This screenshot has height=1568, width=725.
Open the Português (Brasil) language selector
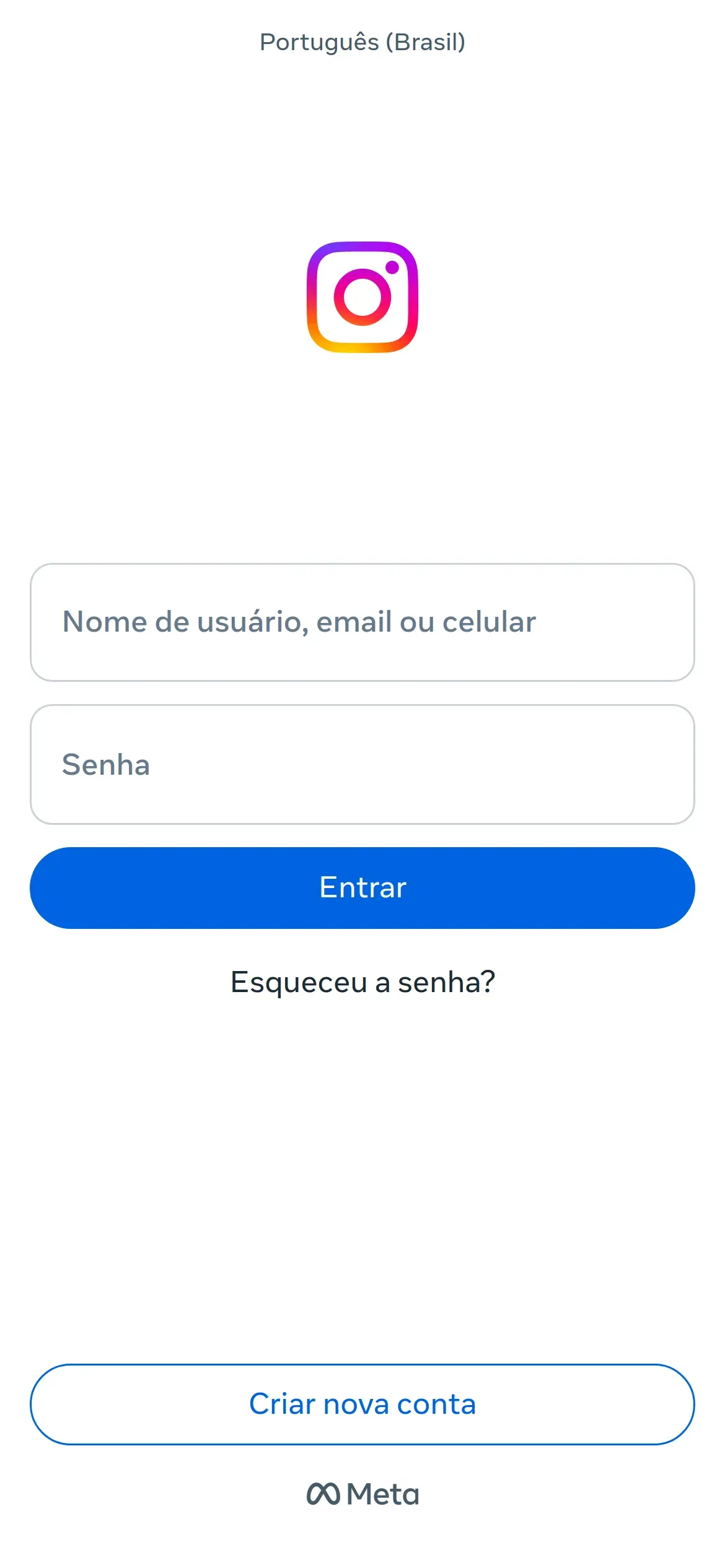tap(362, 42)
